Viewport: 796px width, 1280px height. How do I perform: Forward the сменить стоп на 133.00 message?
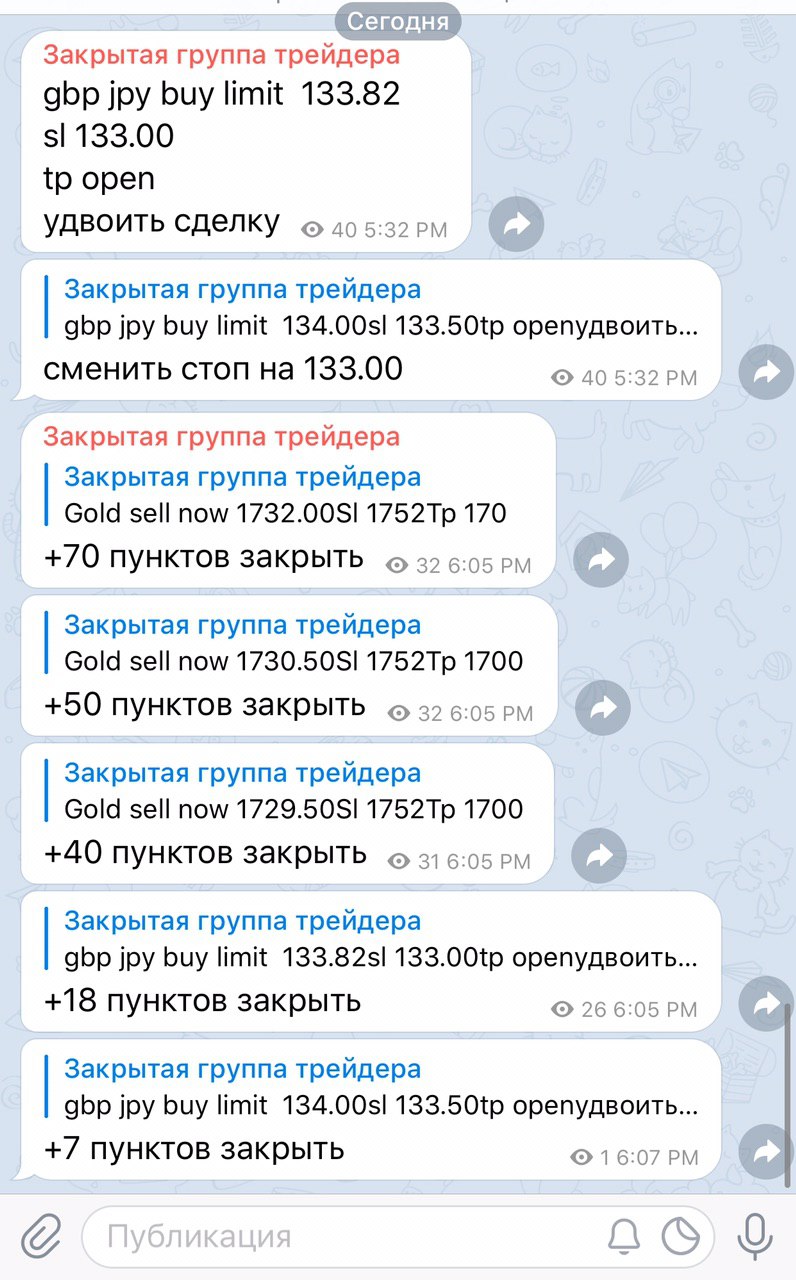766,373
